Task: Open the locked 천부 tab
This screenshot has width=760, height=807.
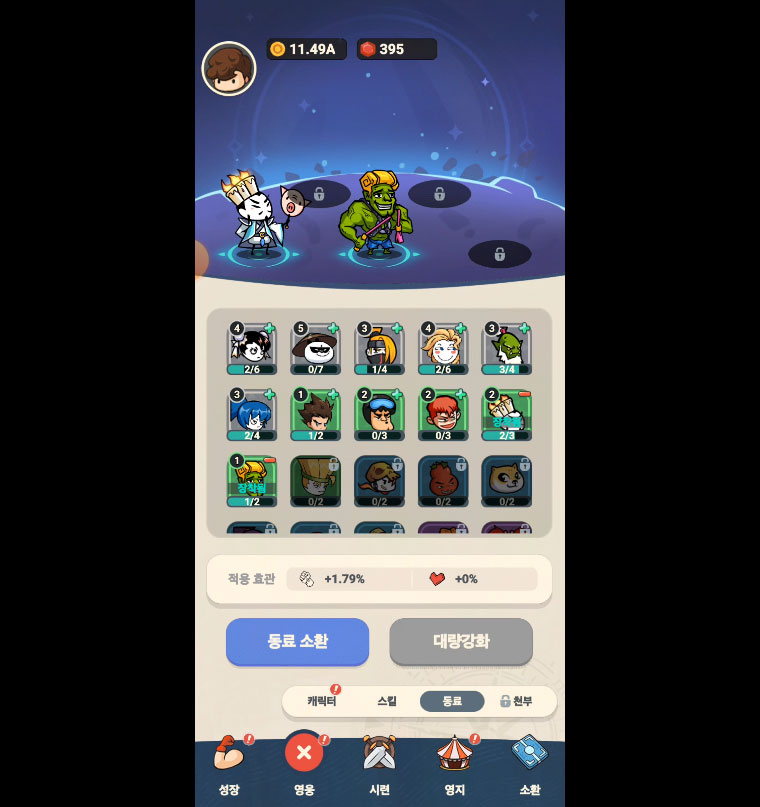Action: coord(516,701)
